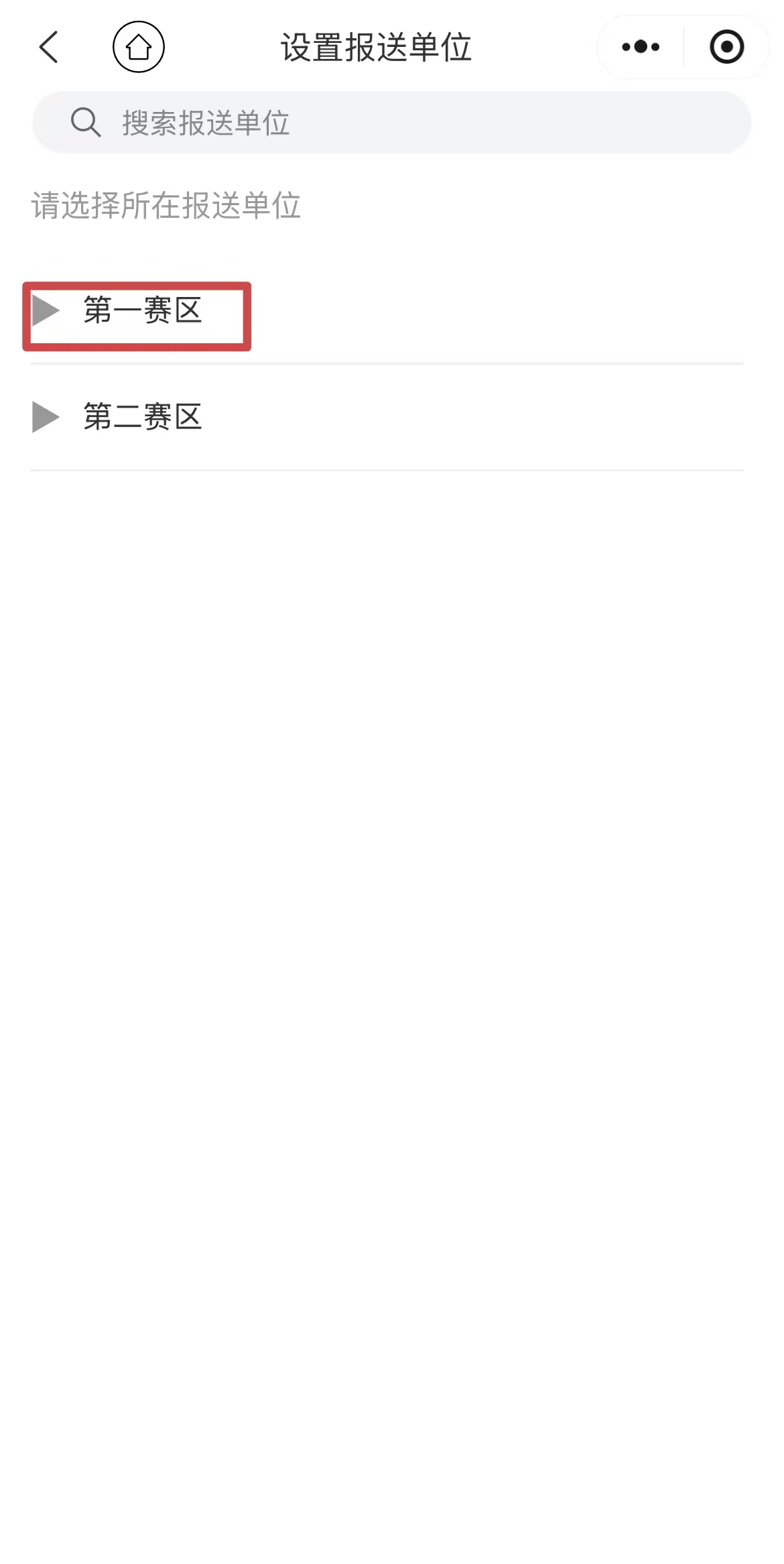Open the home icon in the top bar

(138, 47)
